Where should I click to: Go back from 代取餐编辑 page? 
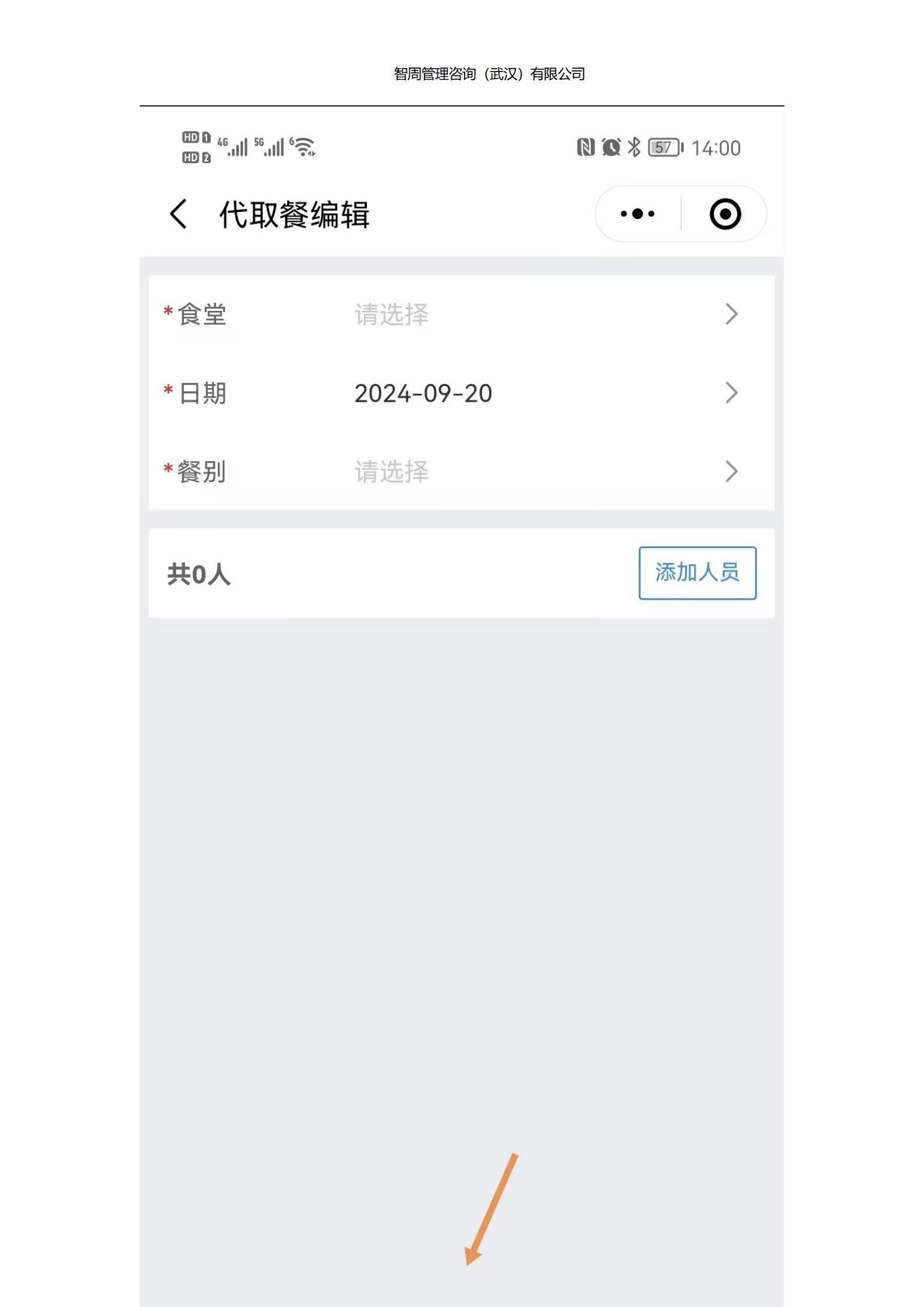[x=179, y=214]
